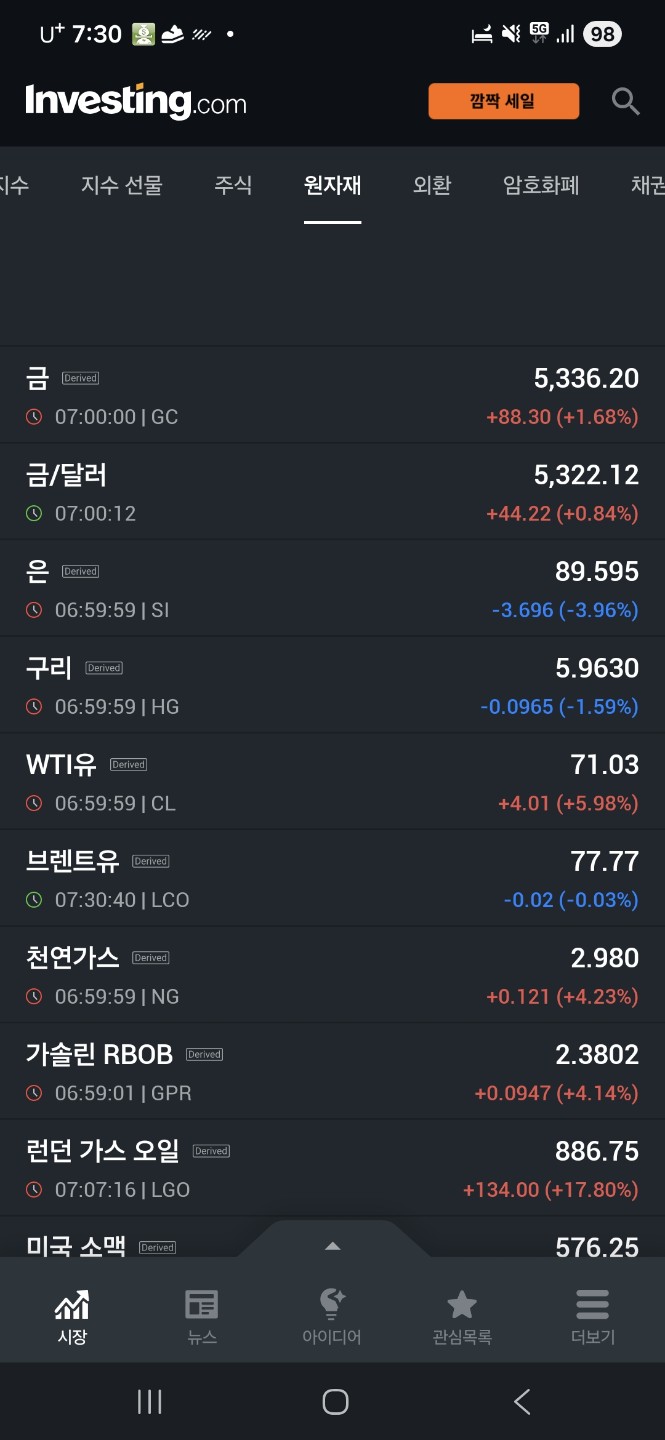
Task: View the 천연가스 NG quote
Action: pos(332,975)
